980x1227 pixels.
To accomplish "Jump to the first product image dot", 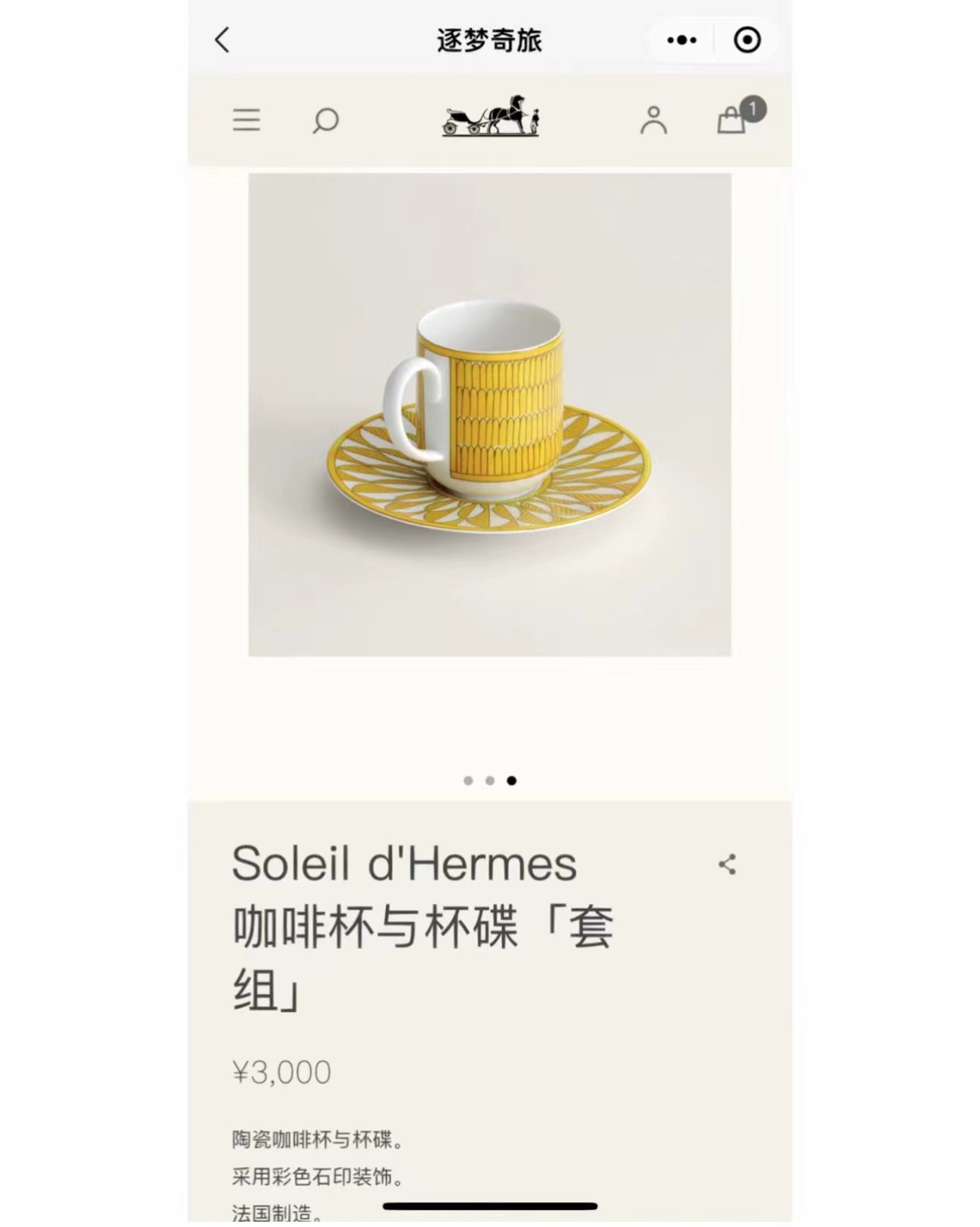I will coord(468,780).
